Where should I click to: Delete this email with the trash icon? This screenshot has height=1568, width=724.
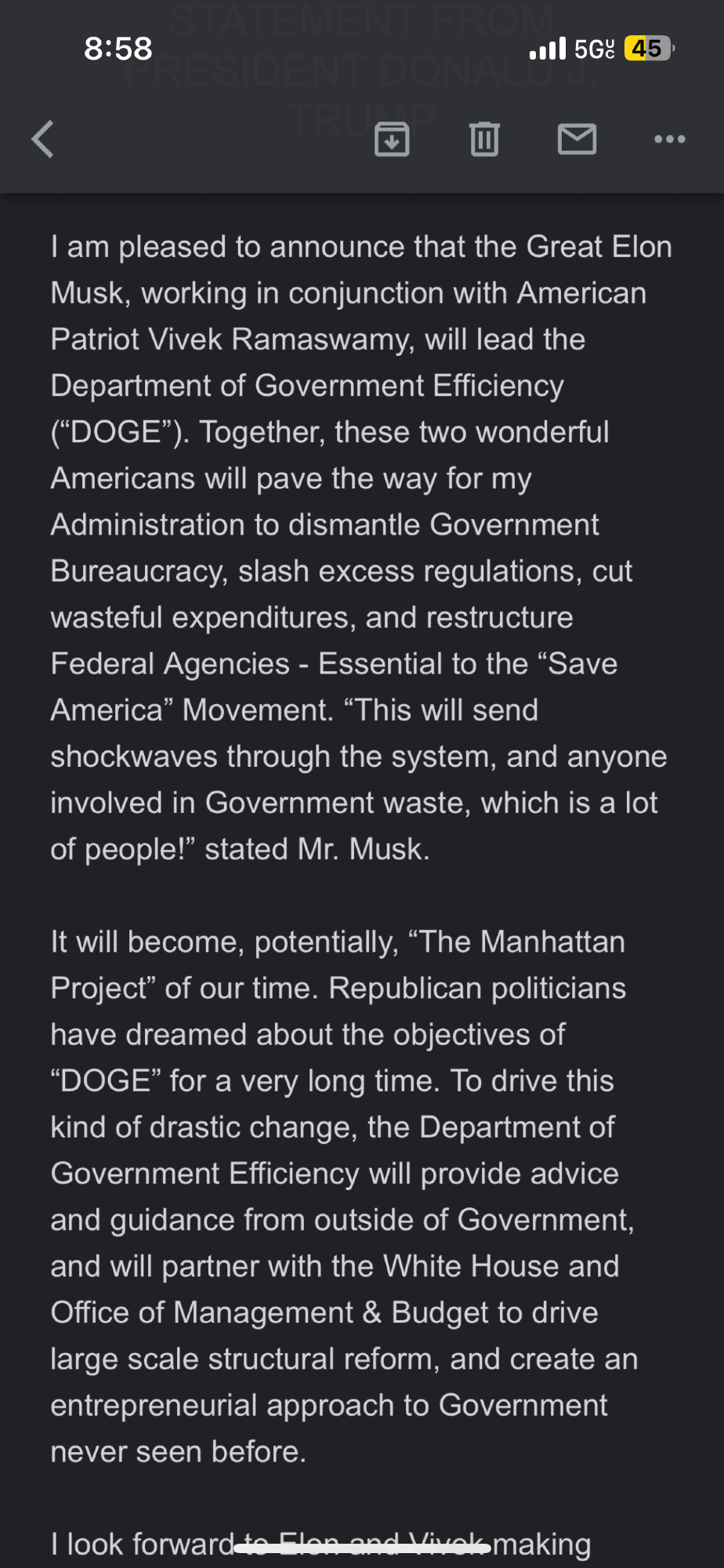click(x=484, y=140)
